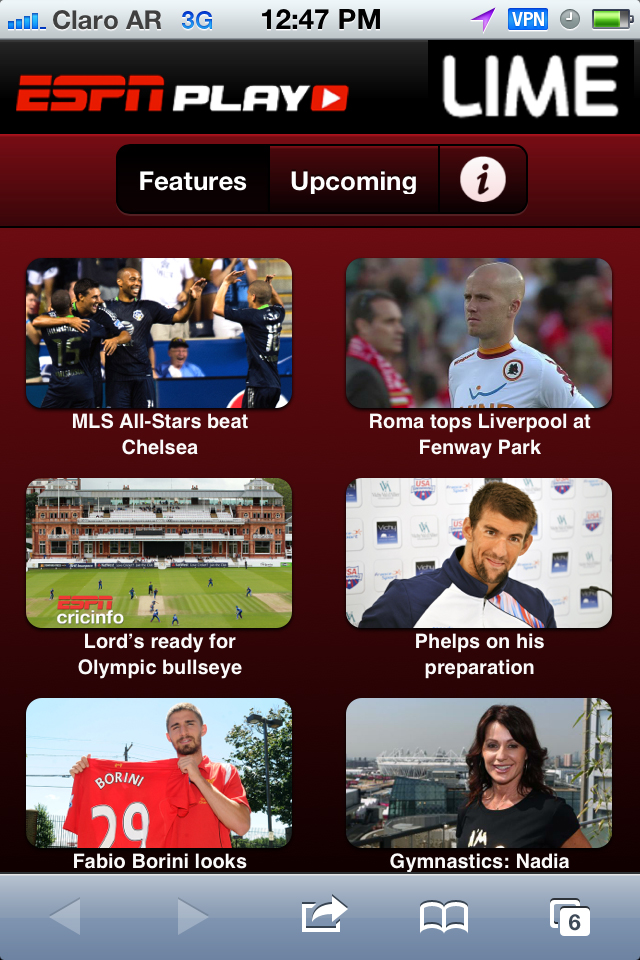View Lord's ready for Olympic bullseye
The width and height of the screenshot is (640, 960).
(159, 553)
